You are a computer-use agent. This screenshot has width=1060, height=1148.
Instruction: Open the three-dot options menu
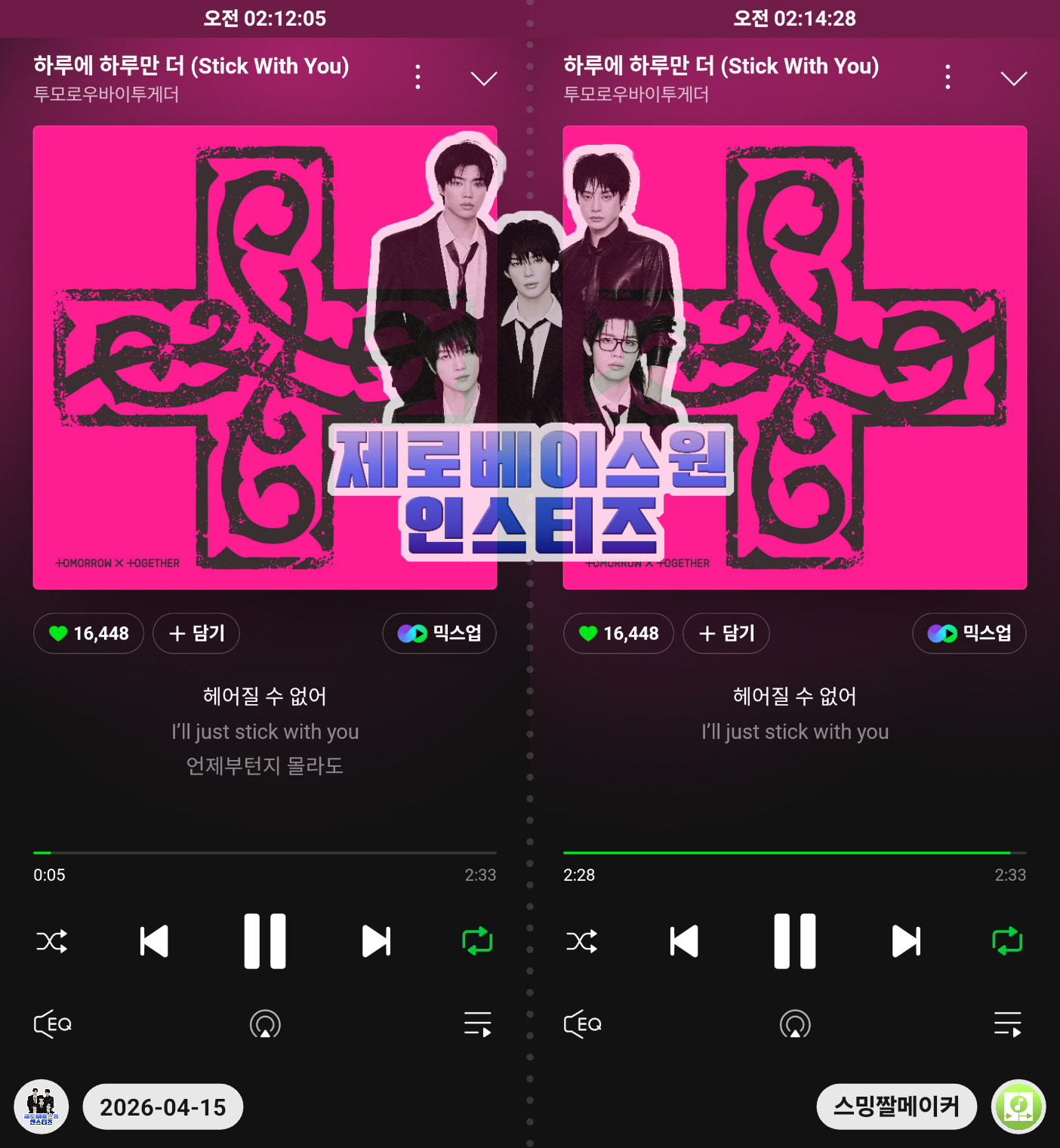coord(418,76)
